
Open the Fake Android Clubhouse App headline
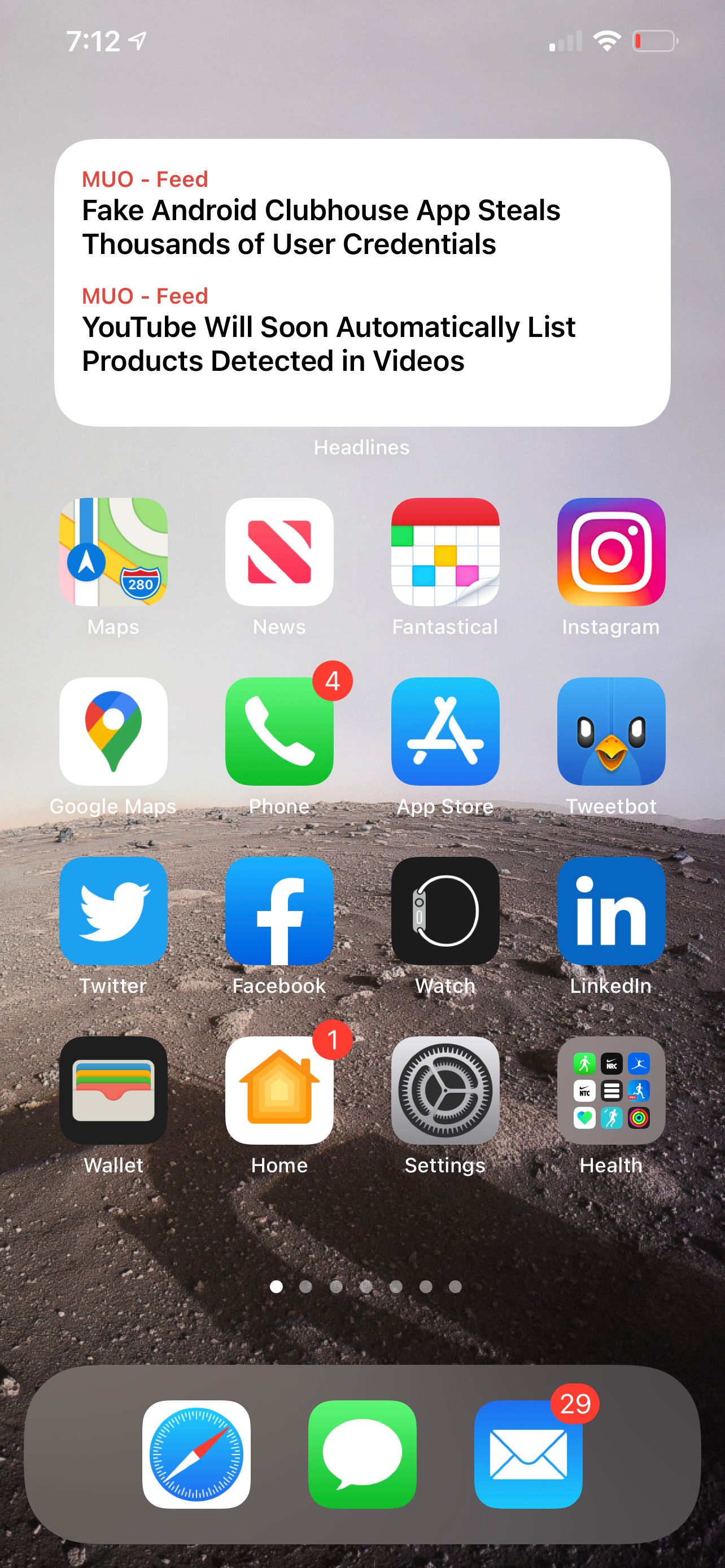(321, 227)
